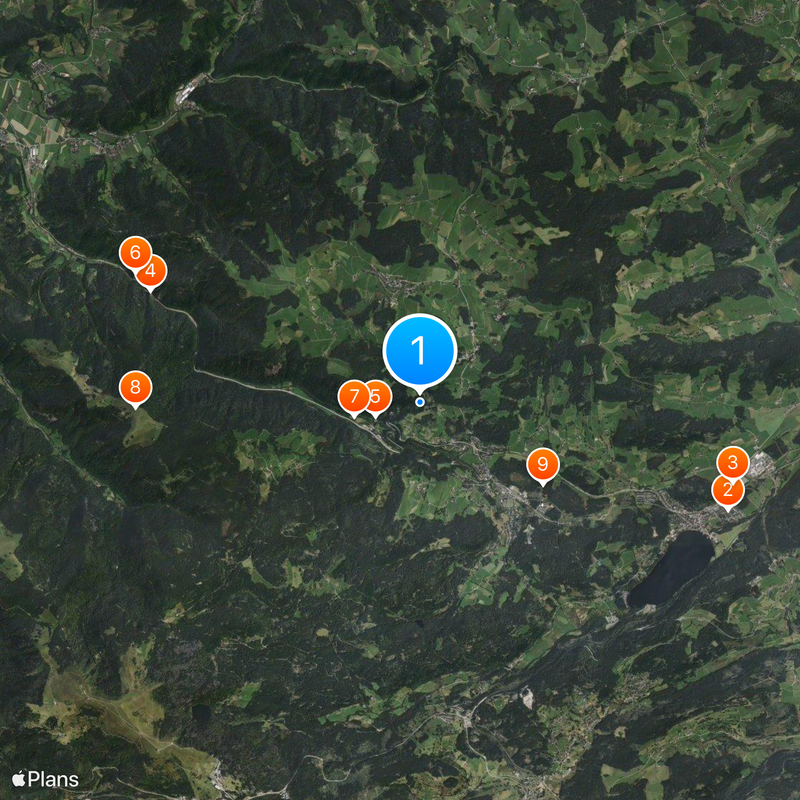
Task: Select orange pin number 7
Action: (x=351, y=397)
